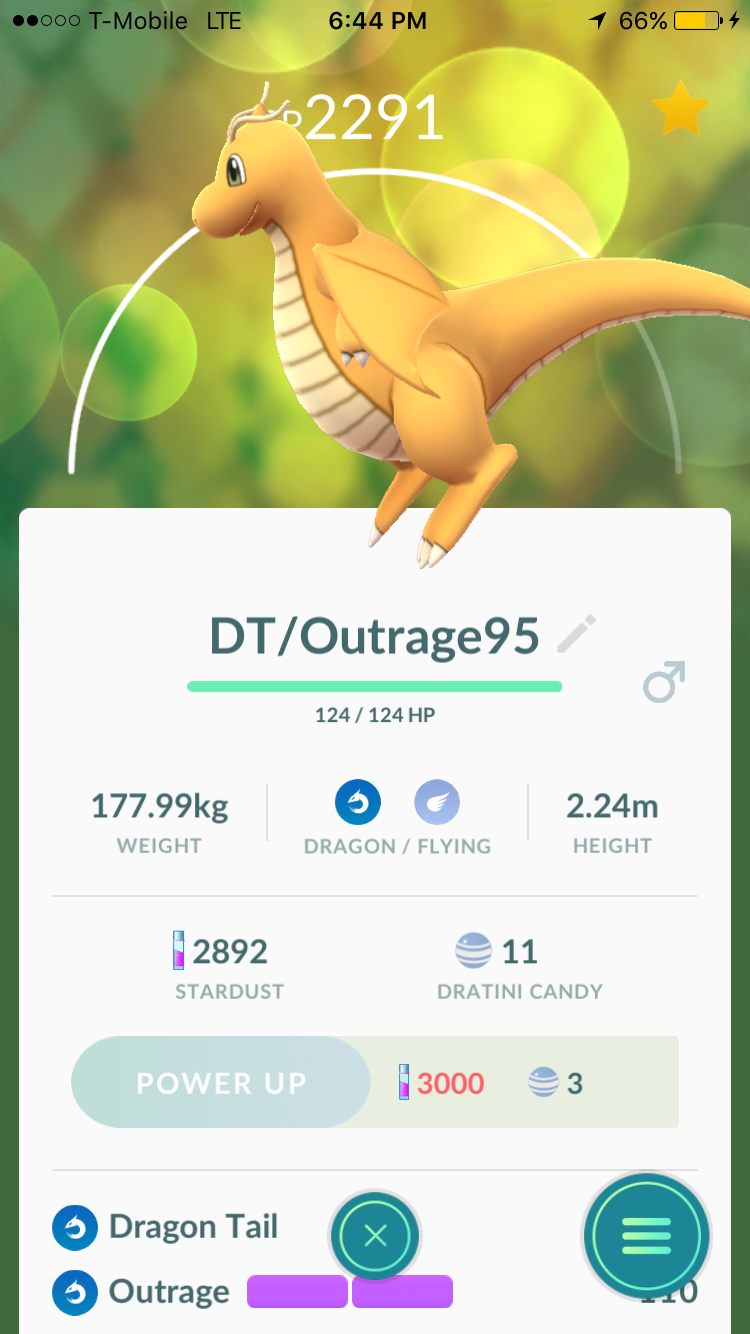This screenshot has width=750, height=1334.
Task: Tap the Power Up button
Action: 221,1082
